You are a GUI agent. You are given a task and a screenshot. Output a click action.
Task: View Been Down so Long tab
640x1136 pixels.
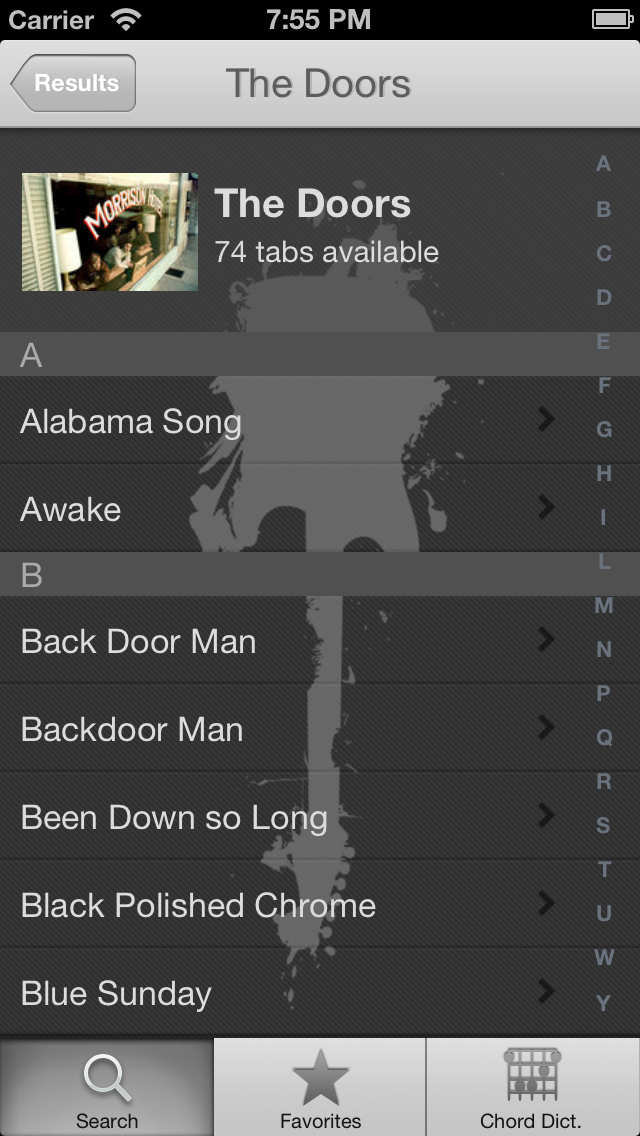coord(280,817)
